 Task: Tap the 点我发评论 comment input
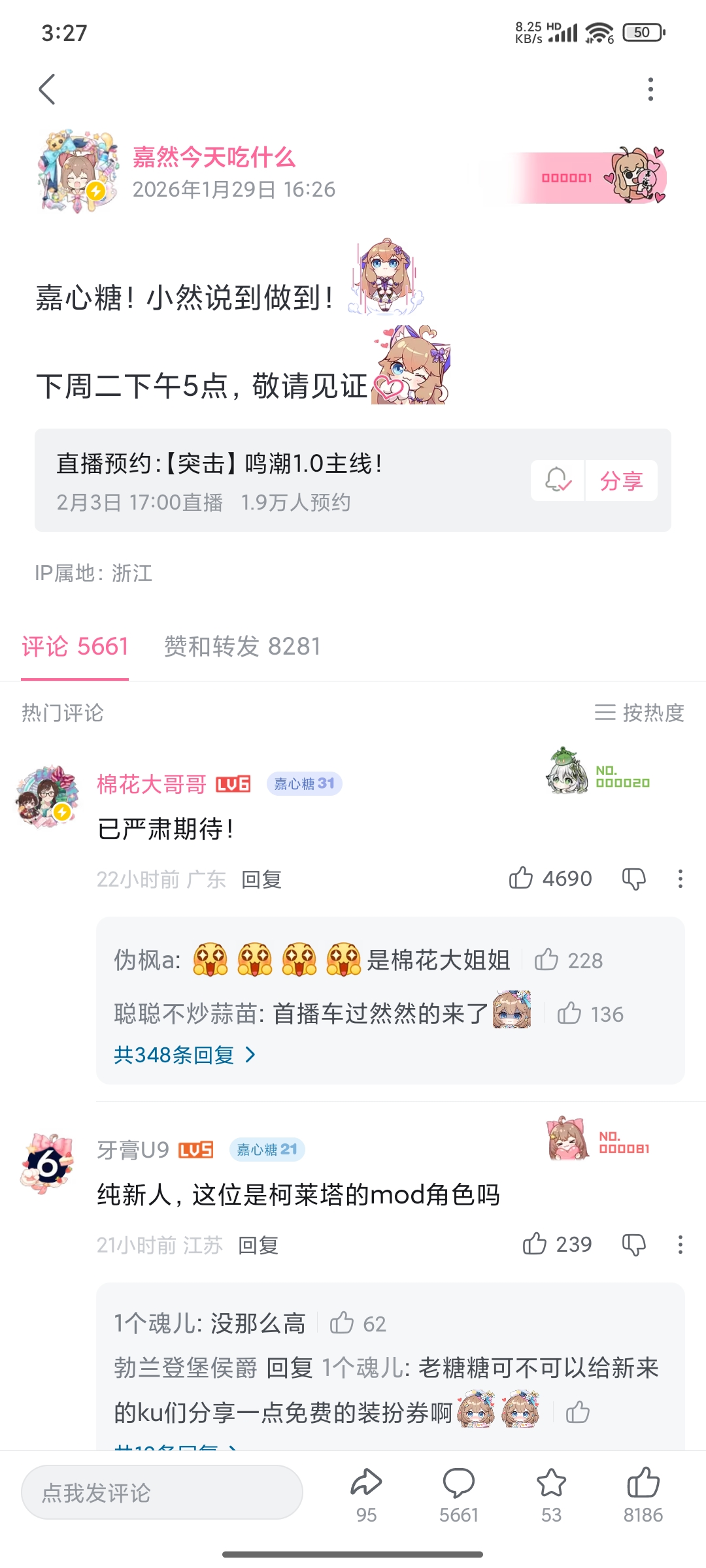click(161, 1493)
